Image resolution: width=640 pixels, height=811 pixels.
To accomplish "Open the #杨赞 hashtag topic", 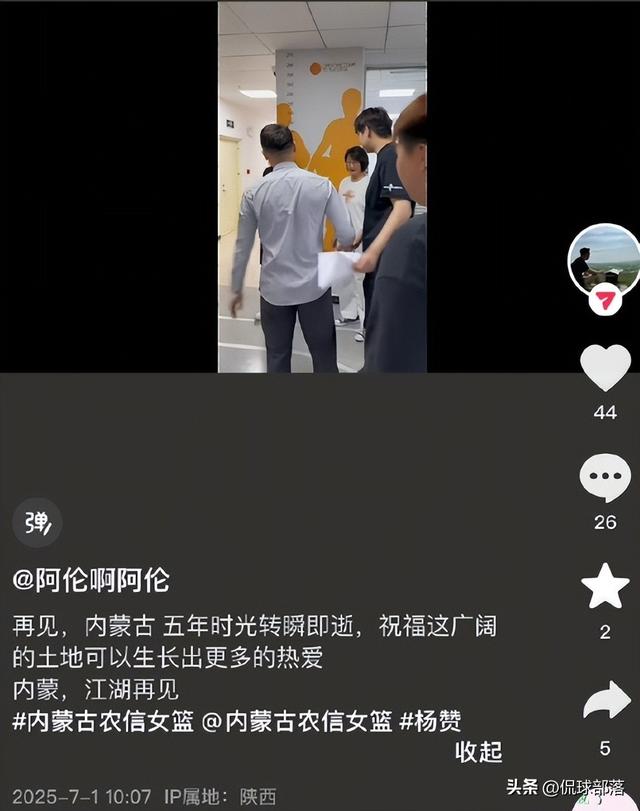I will pos(430,721).
